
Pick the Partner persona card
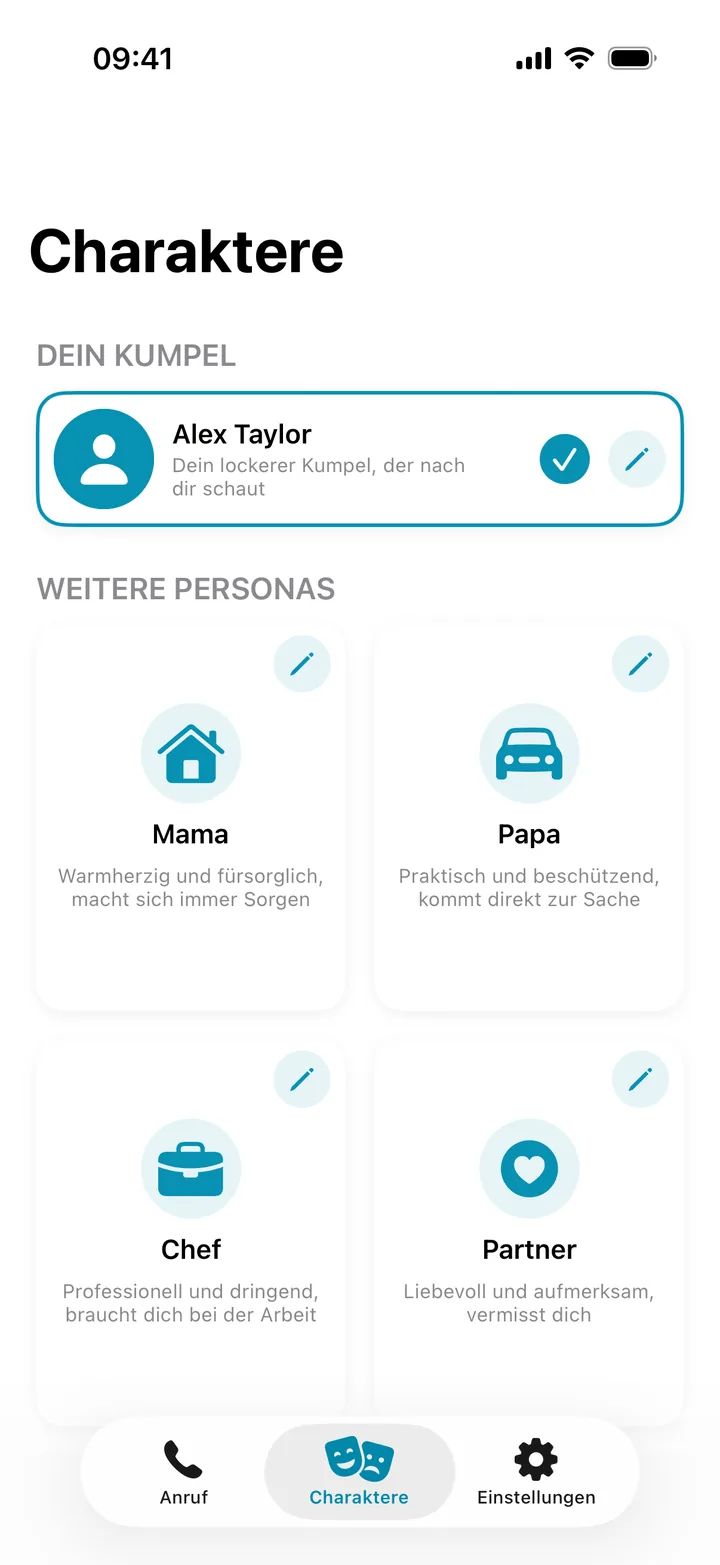(529, 1232)
